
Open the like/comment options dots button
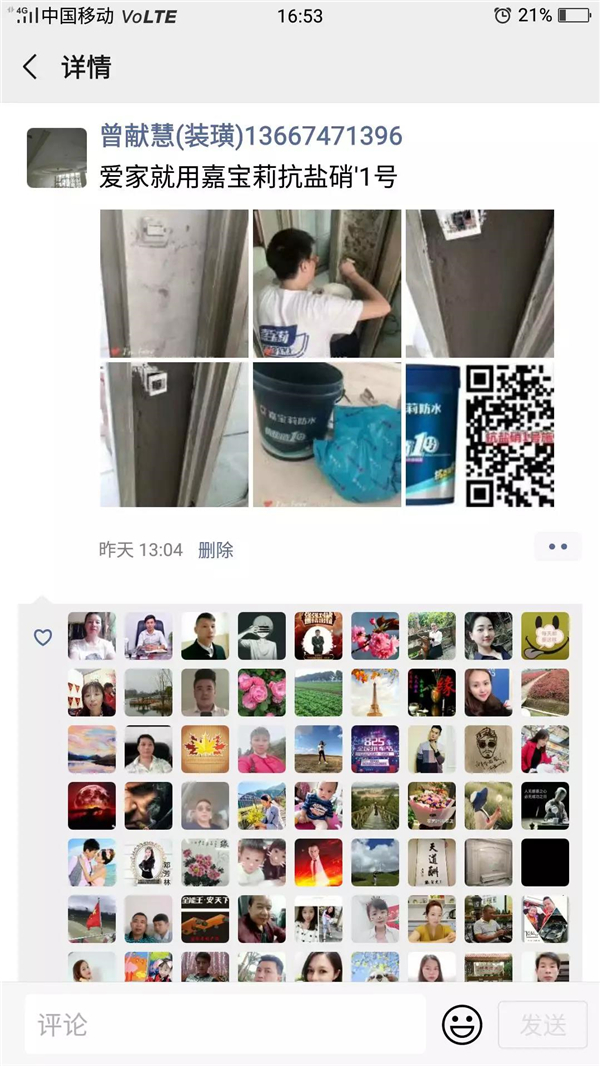pos(557,547)
